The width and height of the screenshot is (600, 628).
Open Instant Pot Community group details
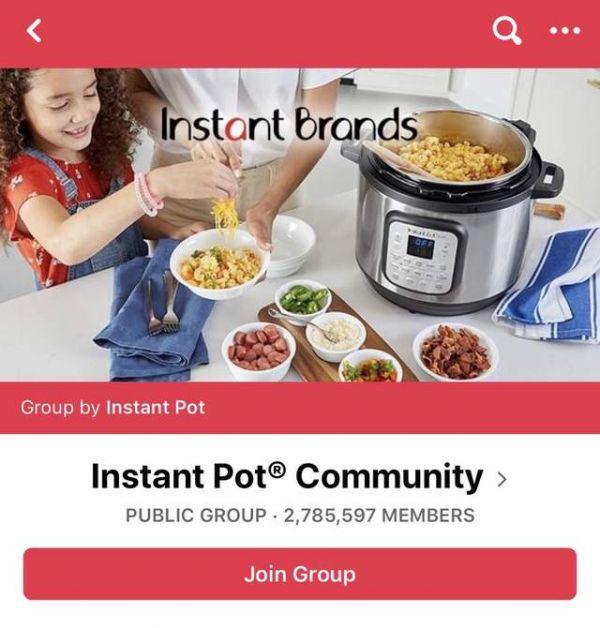(x=300, y=477)
